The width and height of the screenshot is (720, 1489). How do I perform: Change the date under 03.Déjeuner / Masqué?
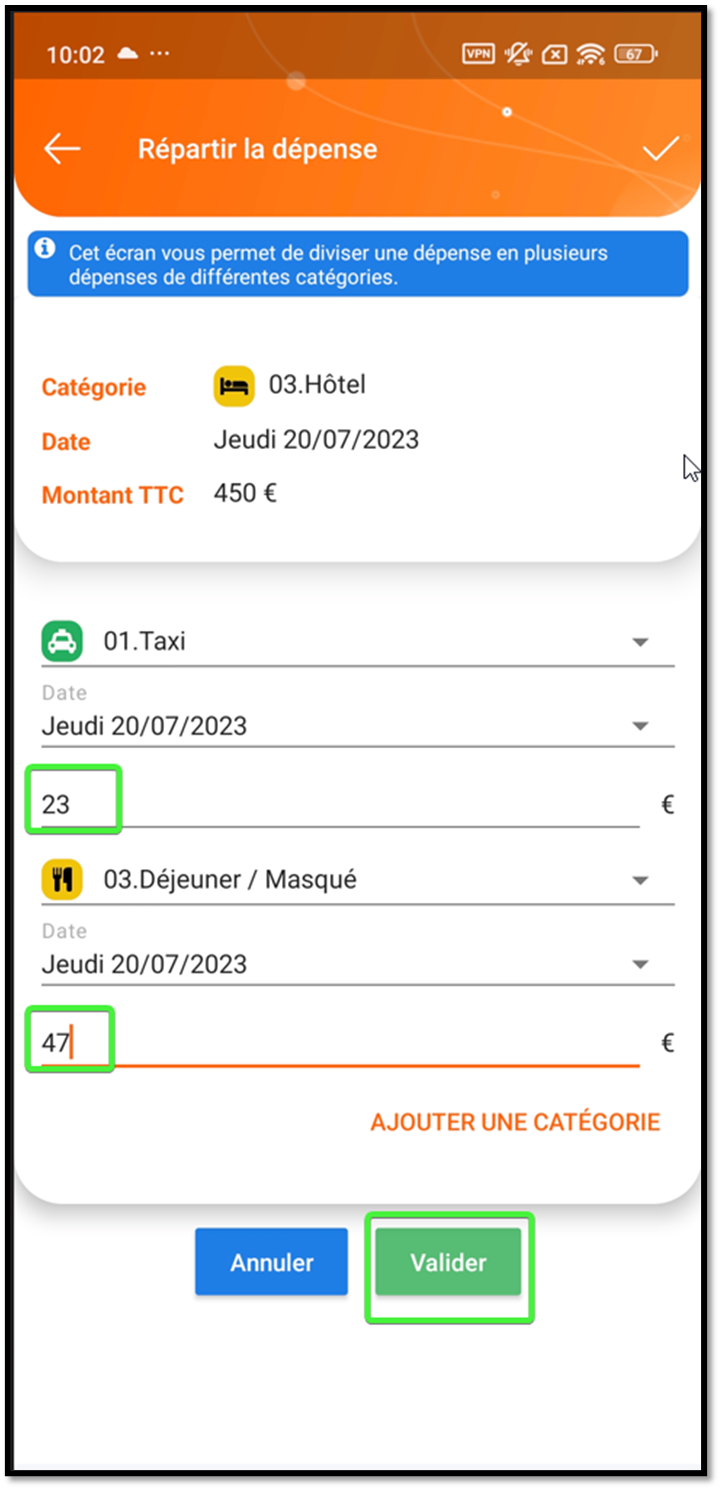pos(357,964)
